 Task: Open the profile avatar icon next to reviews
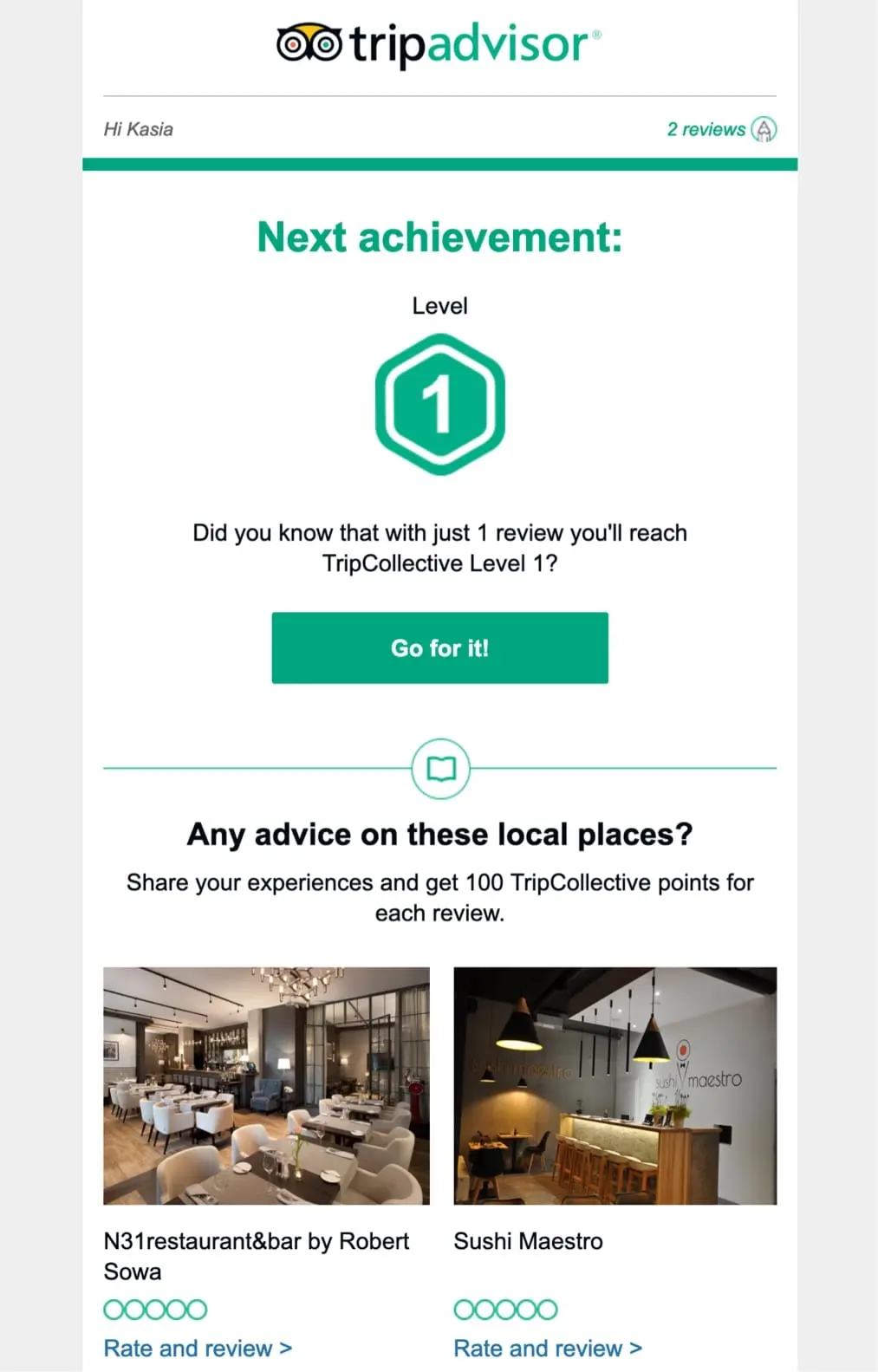click(764, 129)
